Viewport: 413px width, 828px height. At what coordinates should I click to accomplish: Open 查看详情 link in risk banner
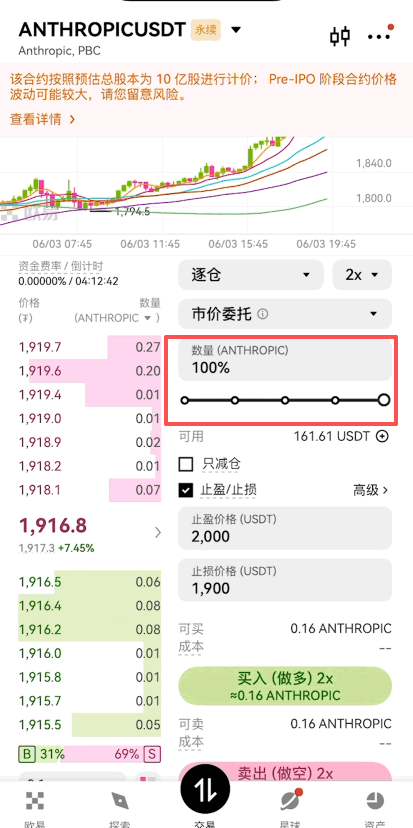click(x=43, y=119)
